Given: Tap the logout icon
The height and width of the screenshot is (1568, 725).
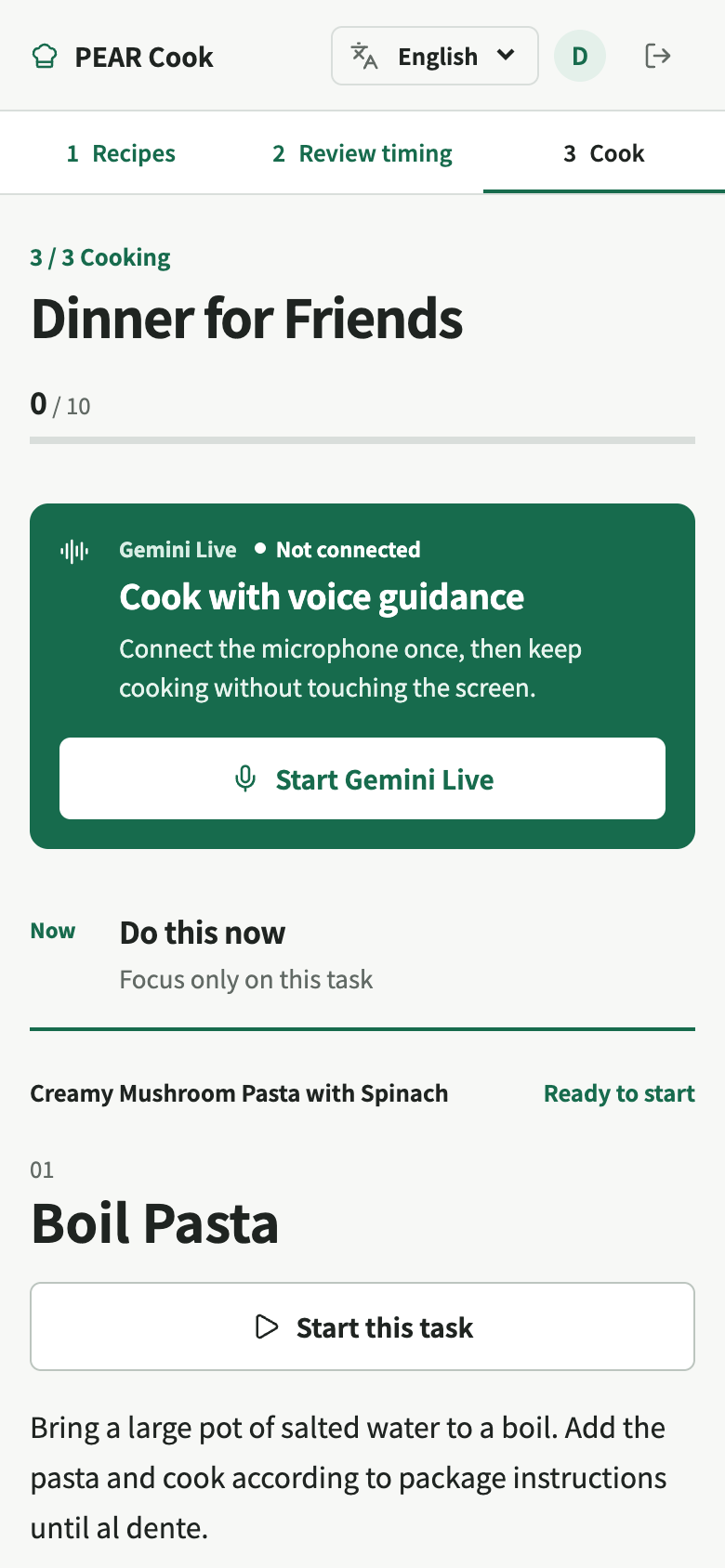Looking at the screenshot, I should [658, 56].
